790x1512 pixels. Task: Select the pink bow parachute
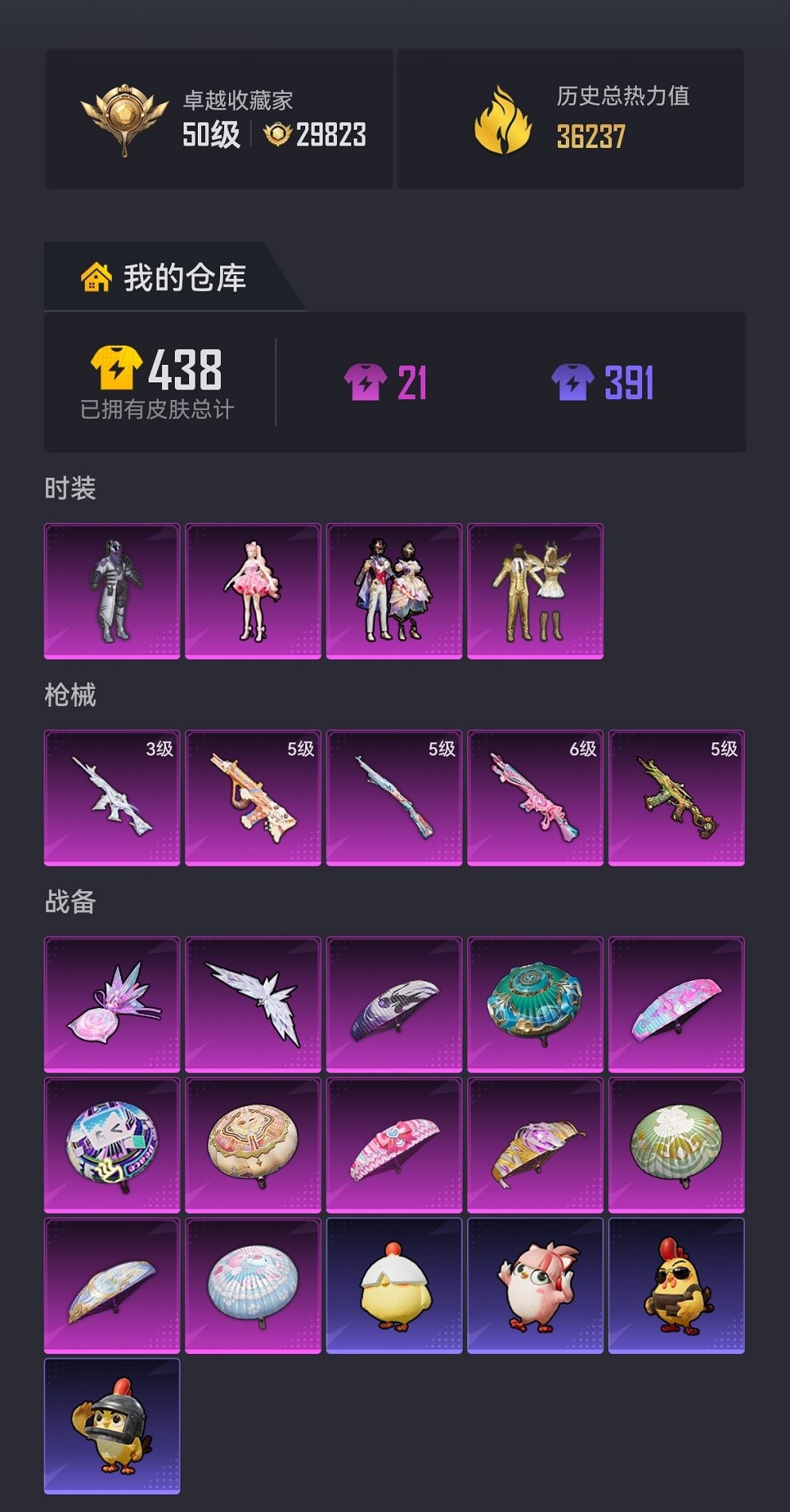(394, 1145)
